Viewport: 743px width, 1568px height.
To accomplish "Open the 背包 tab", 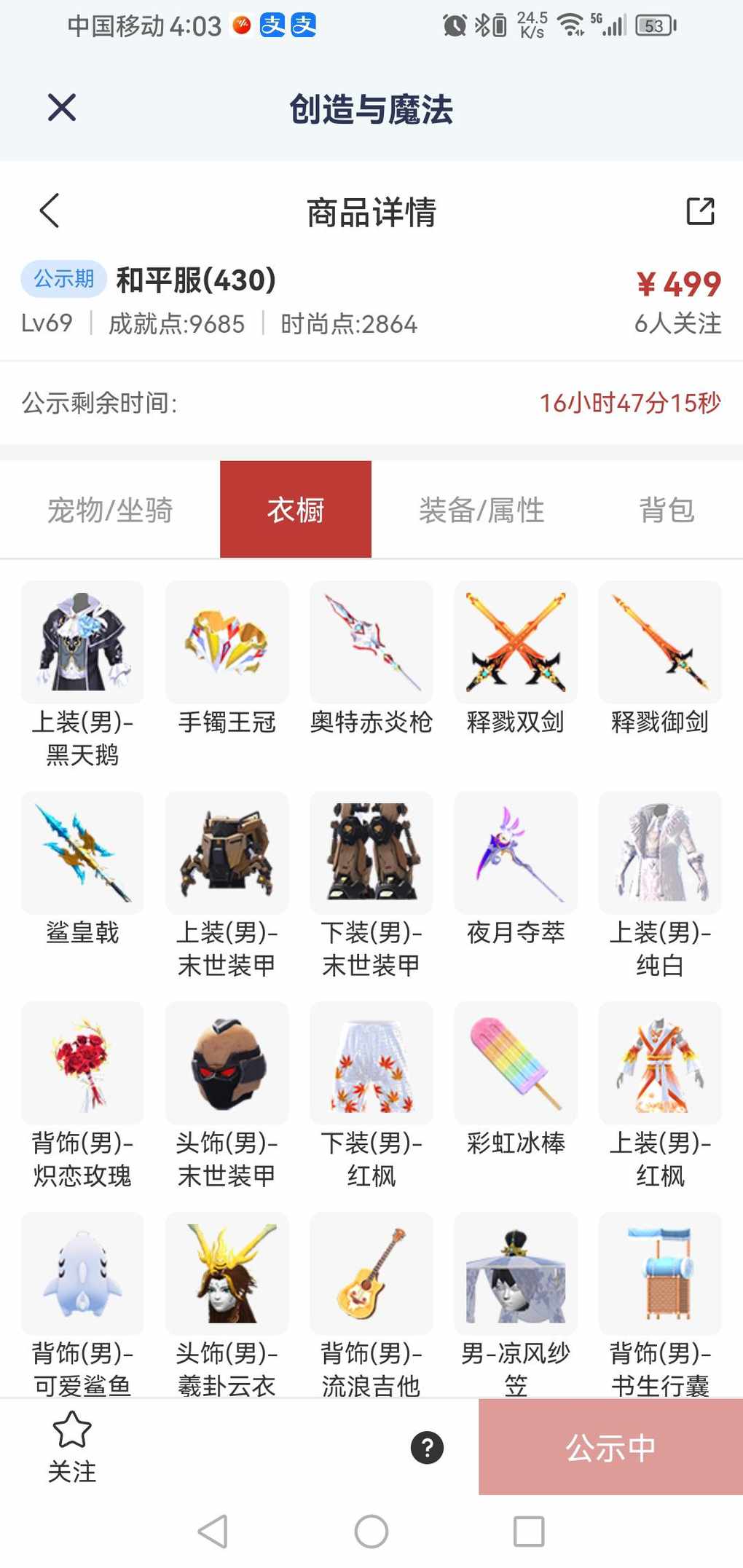I will 667,510.
